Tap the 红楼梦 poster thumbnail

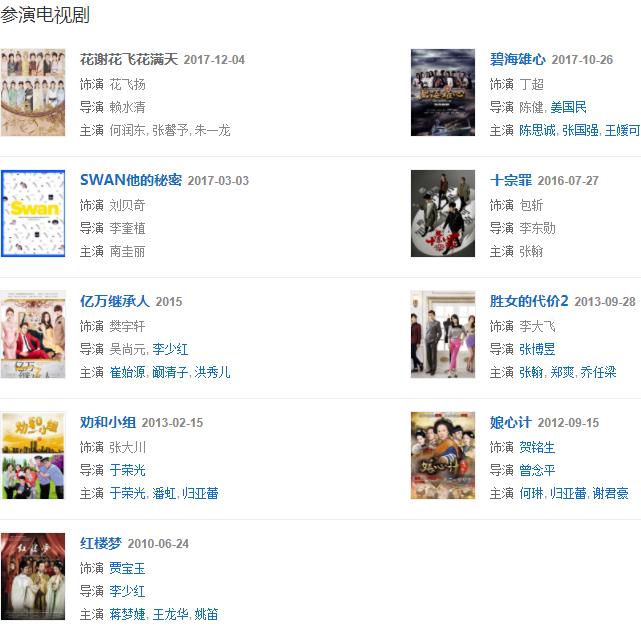[33, 577]
